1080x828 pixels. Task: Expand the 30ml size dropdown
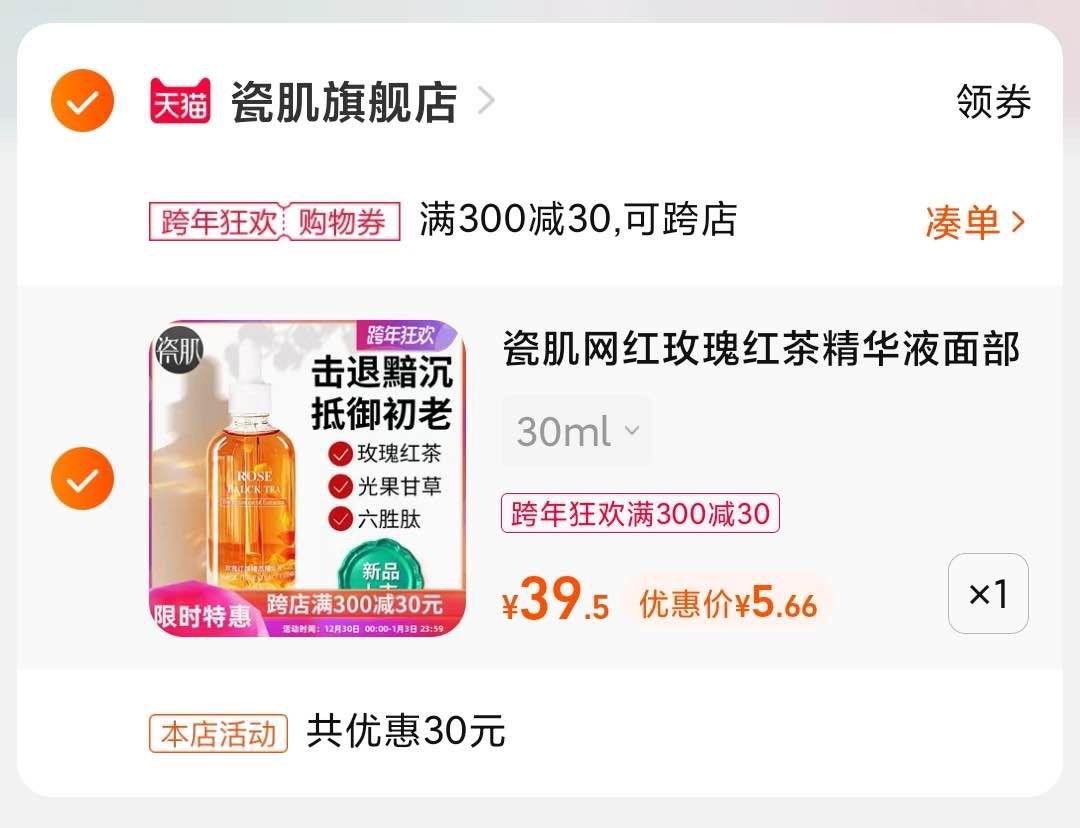(577, 432)
